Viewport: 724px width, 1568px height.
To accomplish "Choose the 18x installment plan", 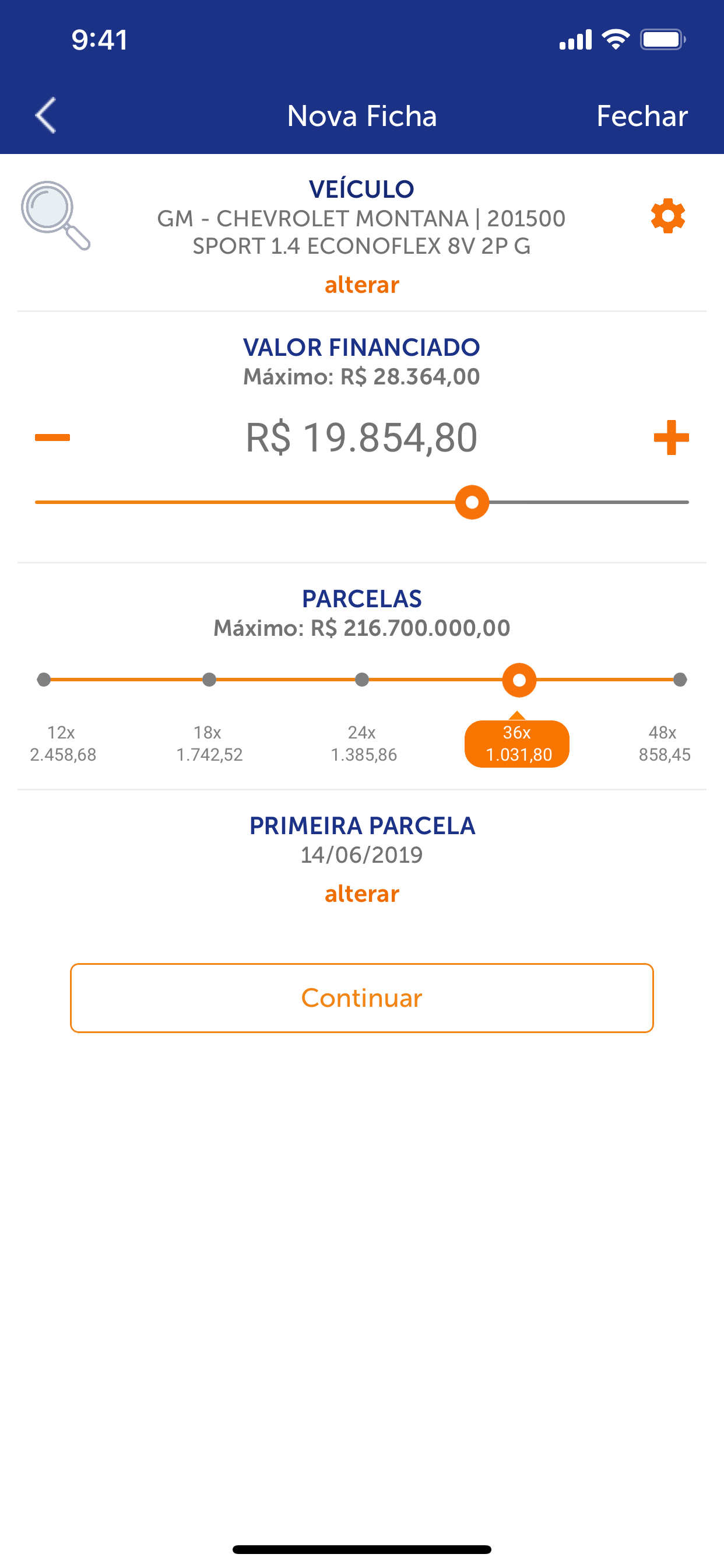I will [209, 743].
